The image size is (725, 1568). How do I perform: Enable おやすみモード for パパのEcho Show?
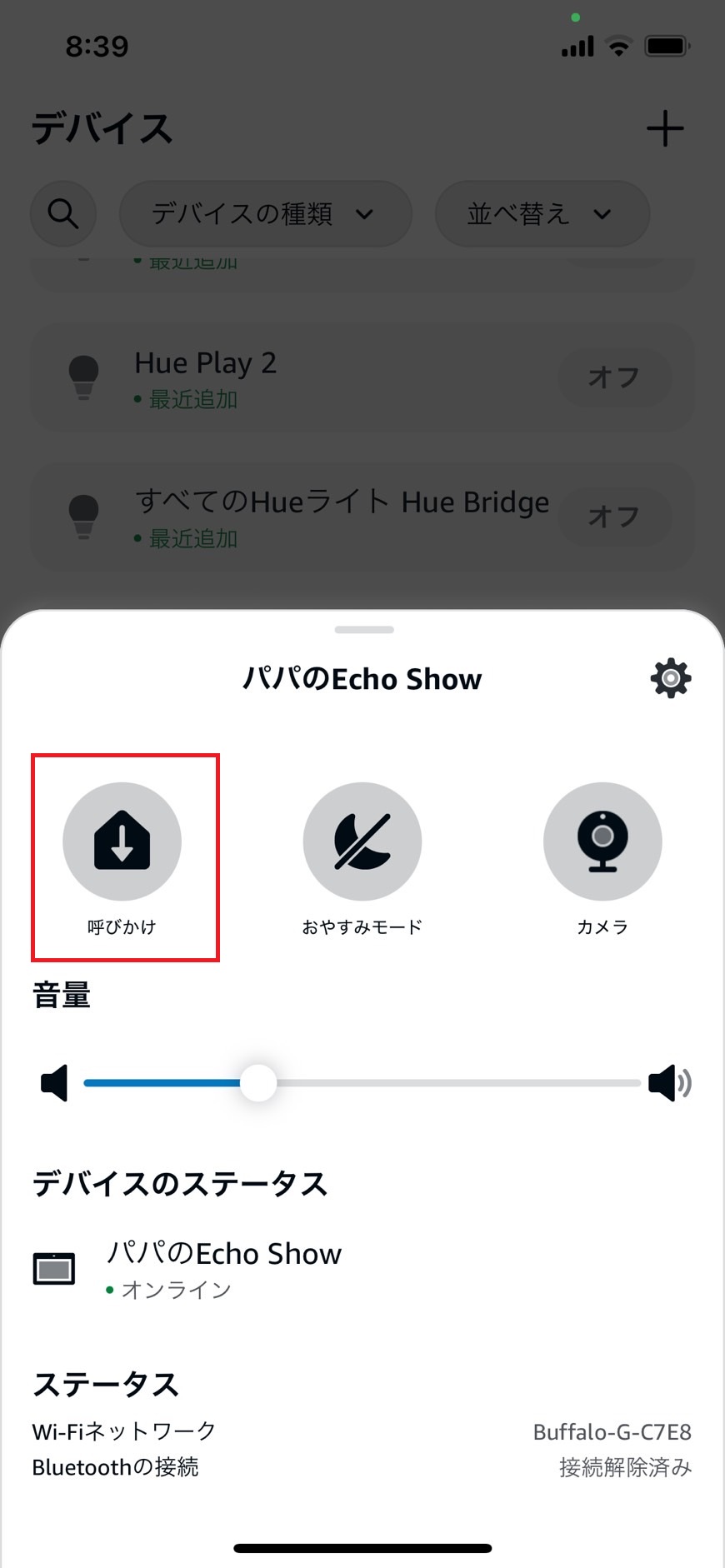point(362,841)
